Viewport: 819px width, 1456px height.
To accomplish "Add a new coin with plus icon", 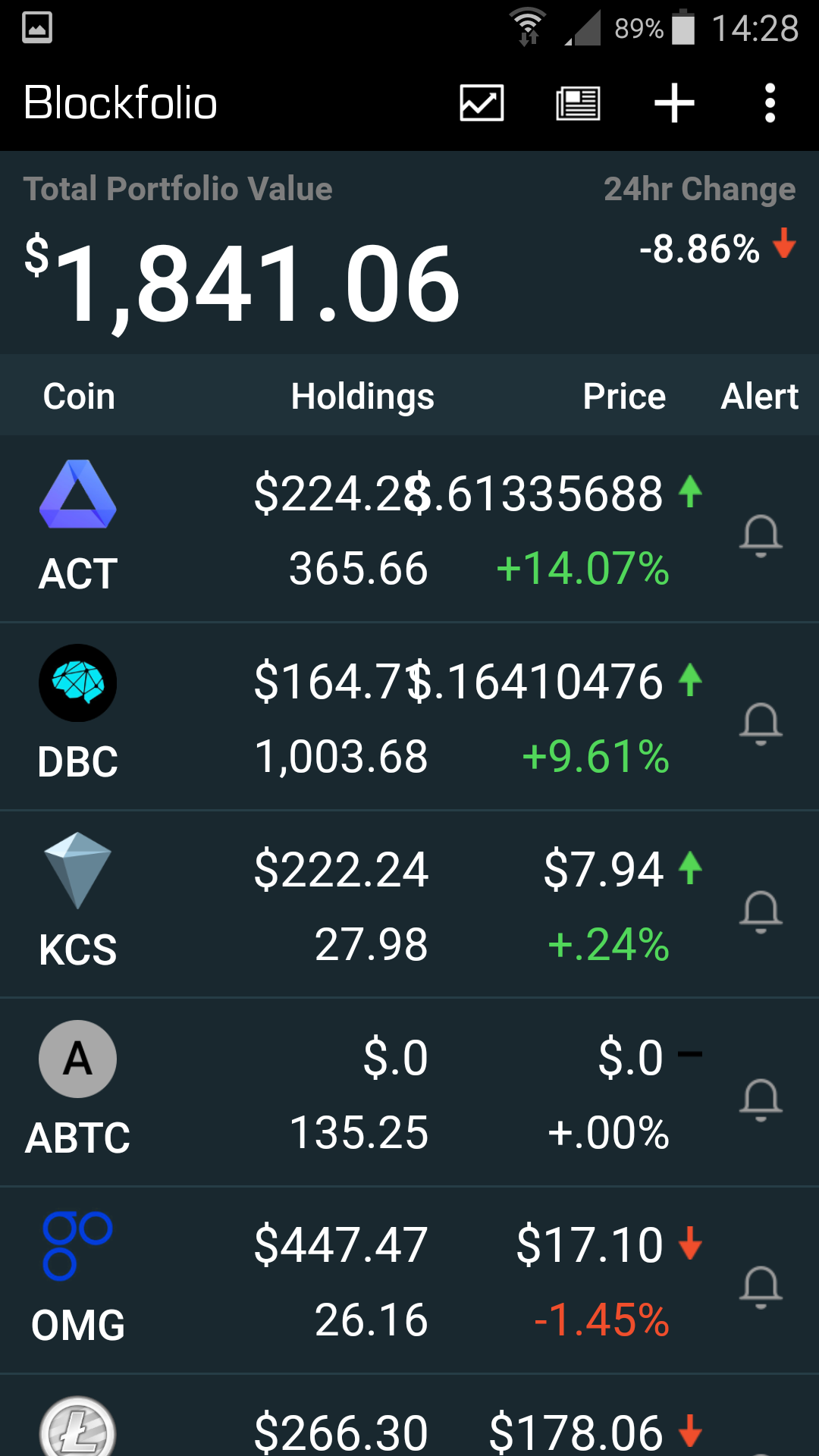I will tap(674, 103).
